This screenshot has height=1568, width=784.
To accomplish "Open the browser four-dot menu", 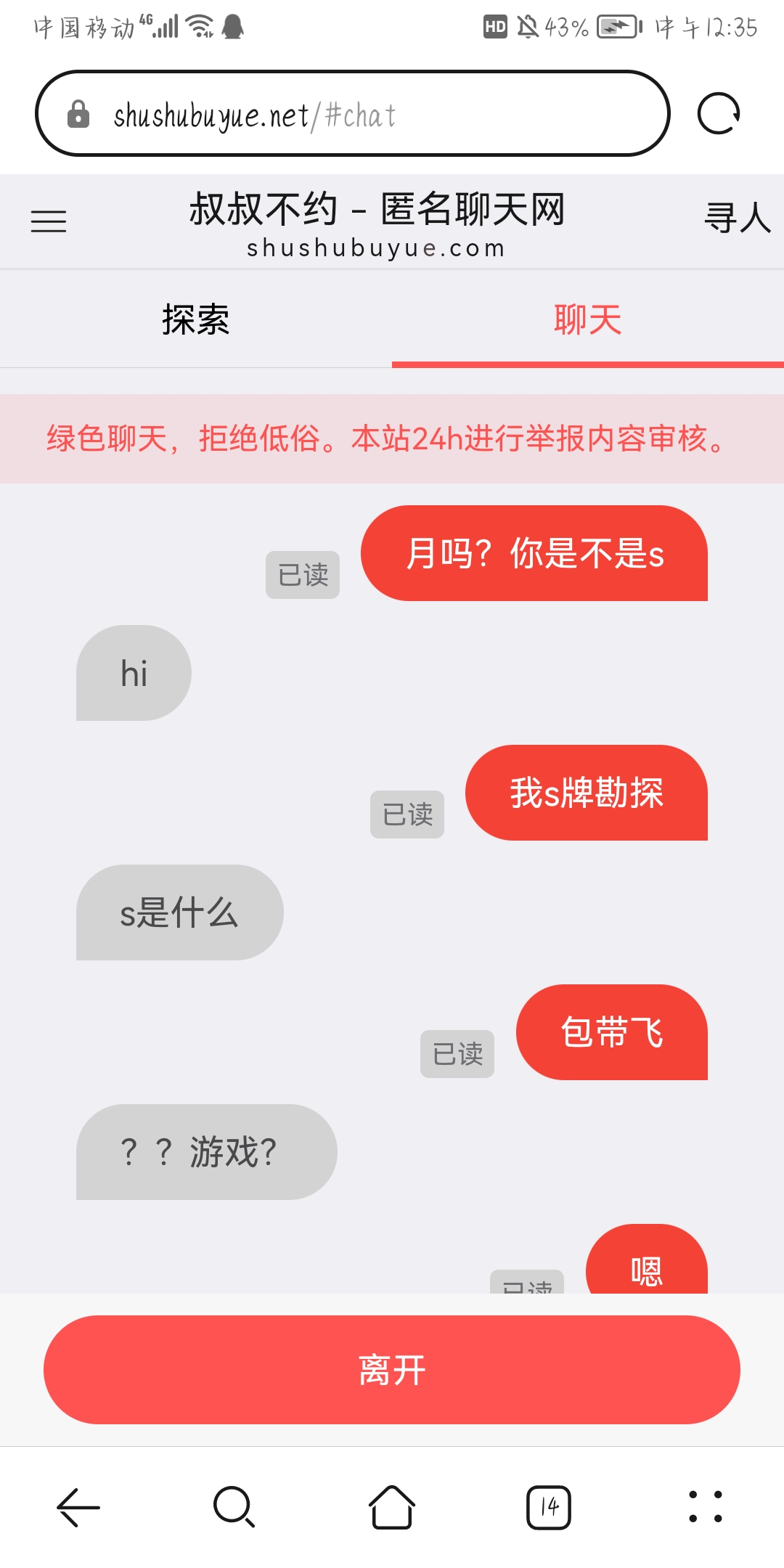I will click(x=705, y=1508).
